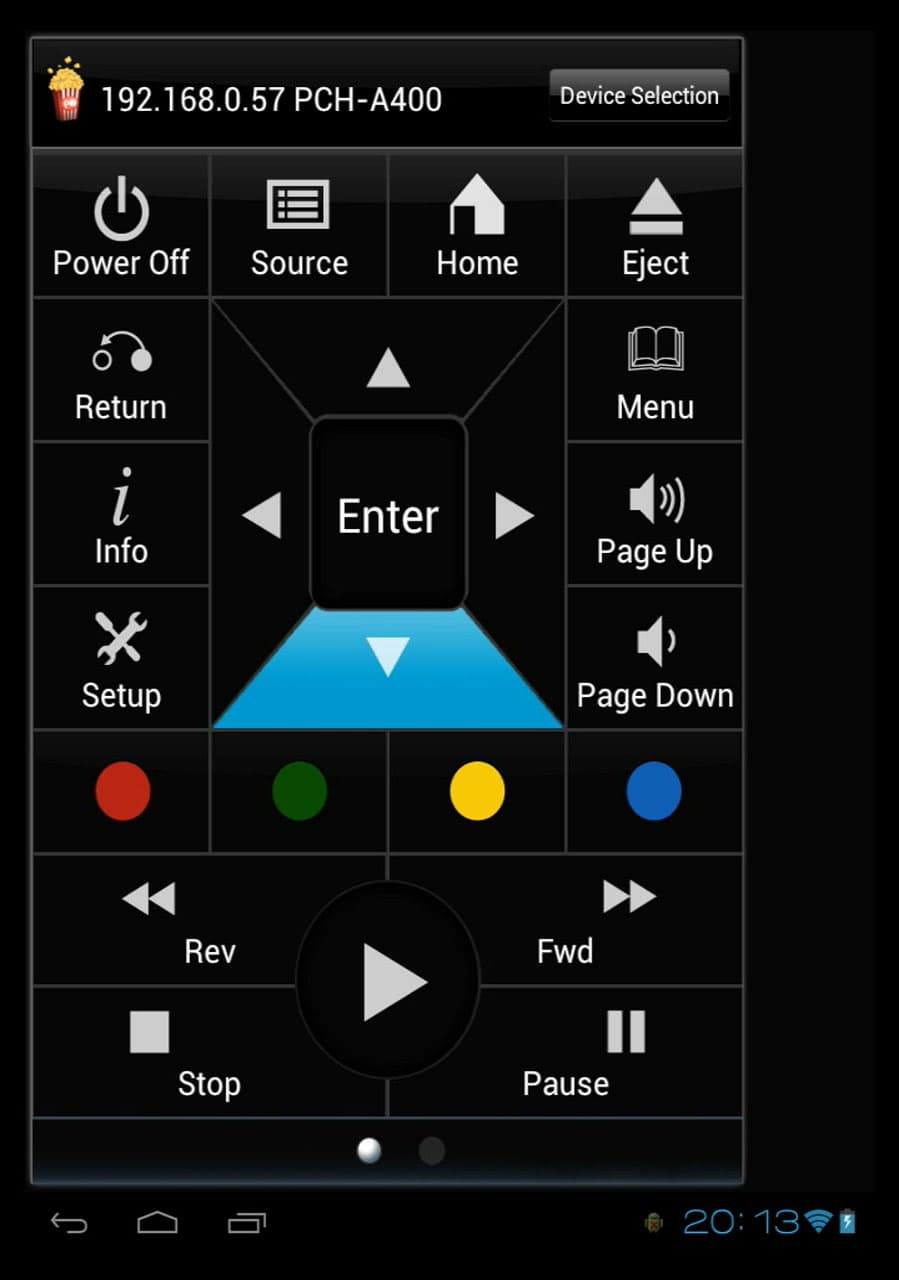Move right with the right arrow
This screenshot has width=899, height=1280.
pos(514,516)
